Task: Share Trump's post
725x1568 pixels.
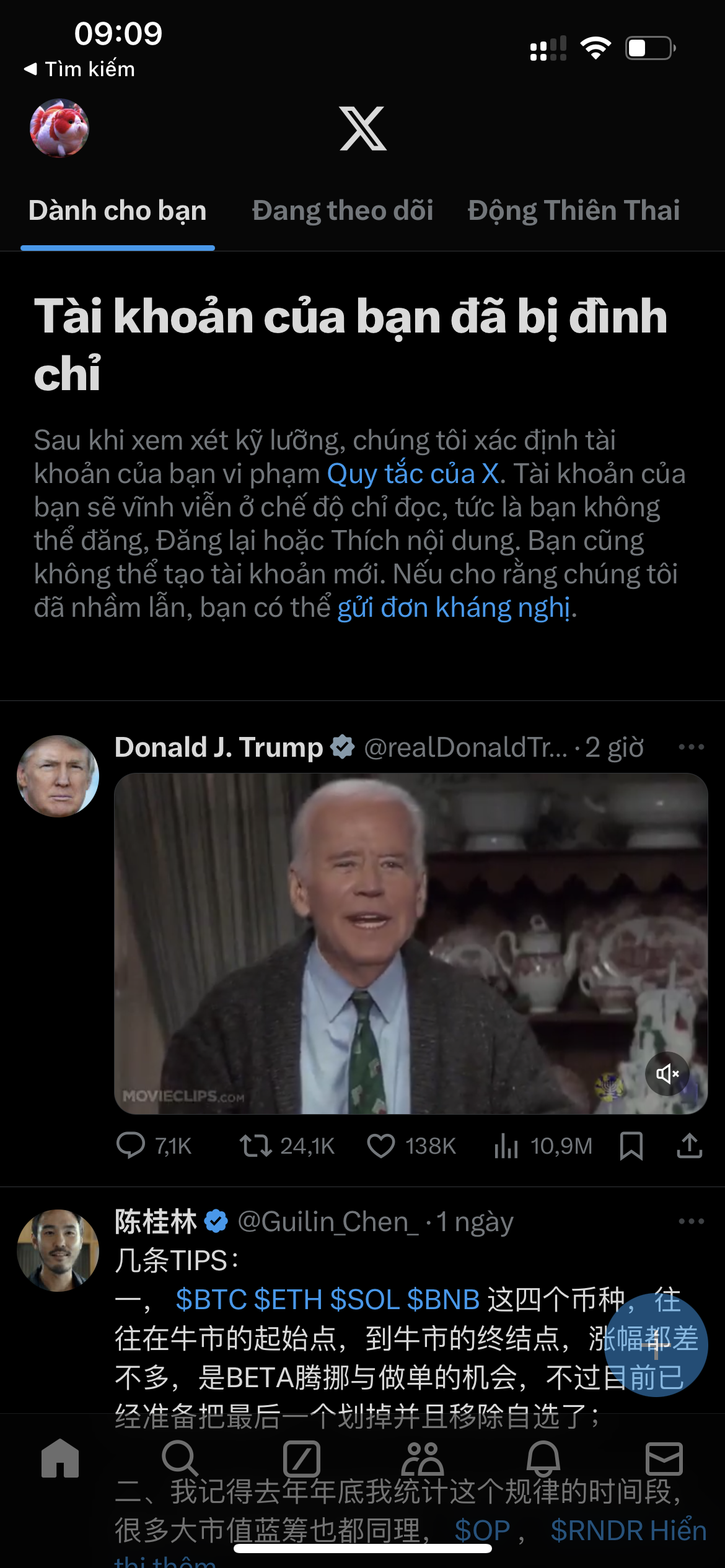Action: click(x=689, y=1146)
